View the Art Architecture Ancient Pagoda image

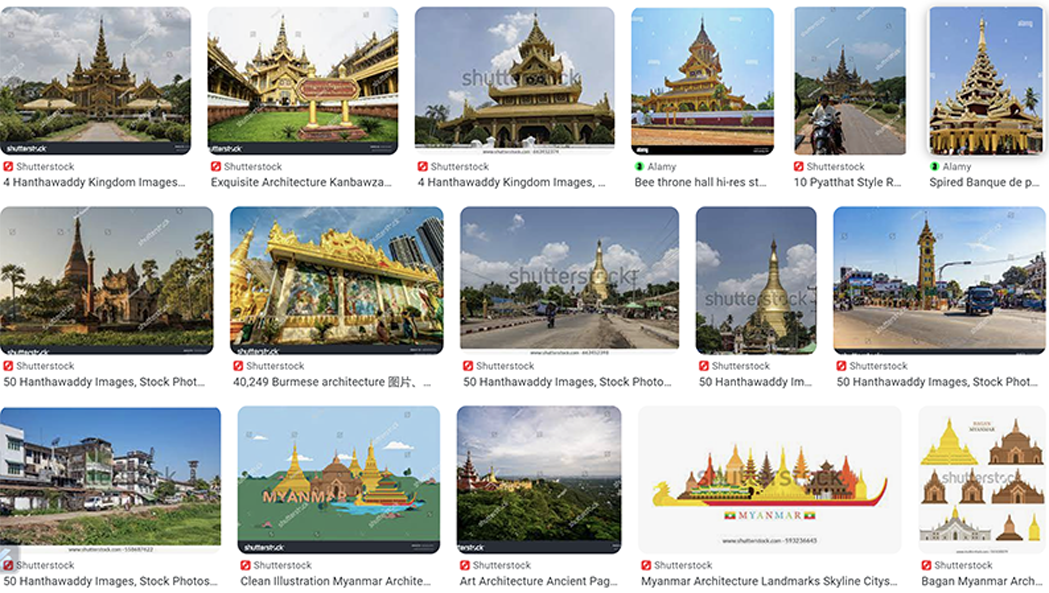point(538,480)
